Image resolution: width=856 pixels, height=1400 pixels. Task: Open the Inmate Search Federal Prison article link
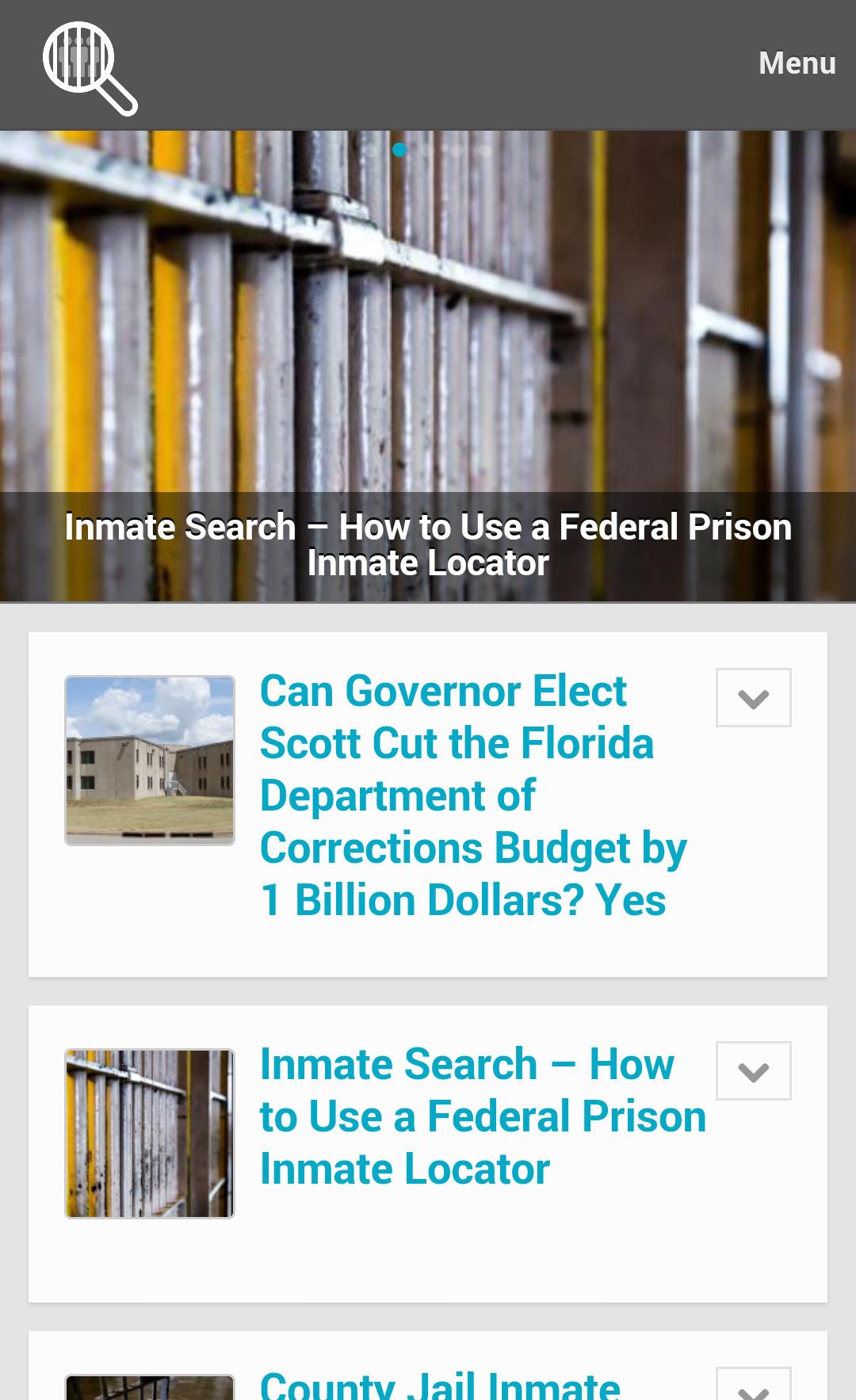(482, 1116)
